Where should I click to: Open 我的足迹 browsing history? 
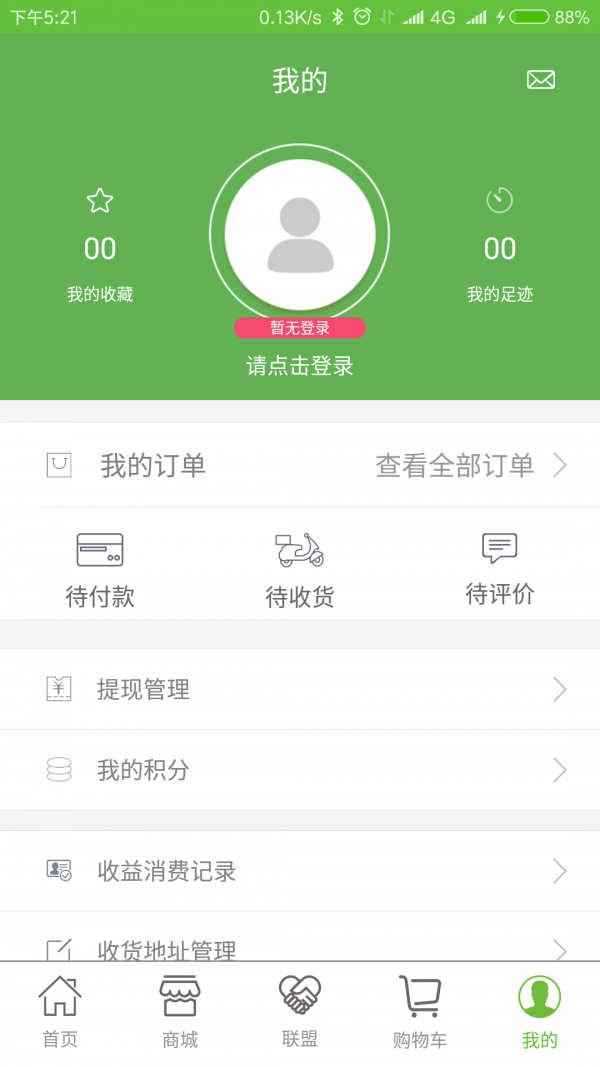tap(500, 245)
